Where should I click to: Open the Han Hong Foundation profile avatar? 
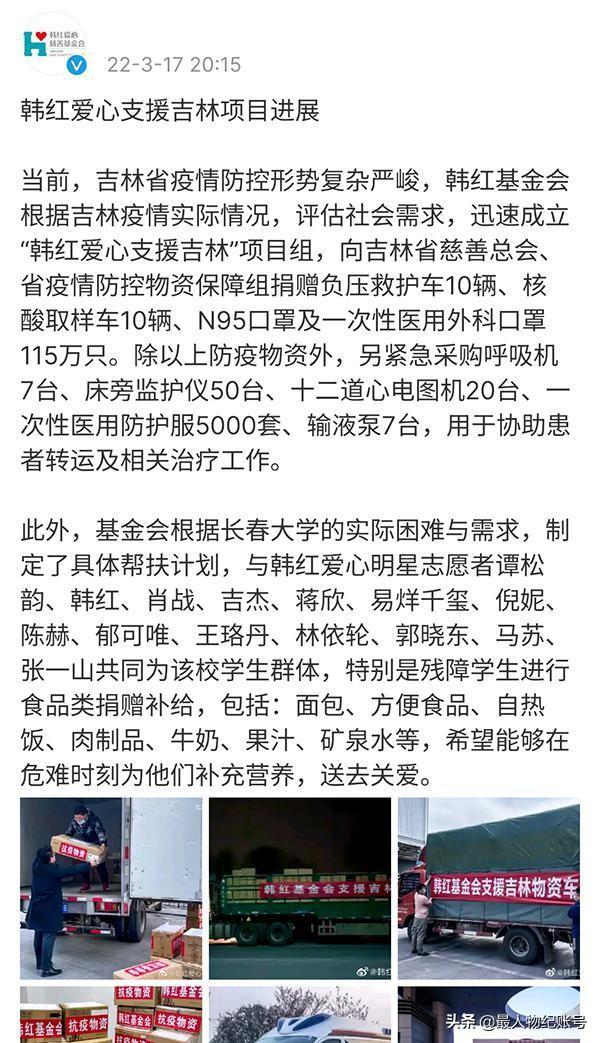pos(54,42)
